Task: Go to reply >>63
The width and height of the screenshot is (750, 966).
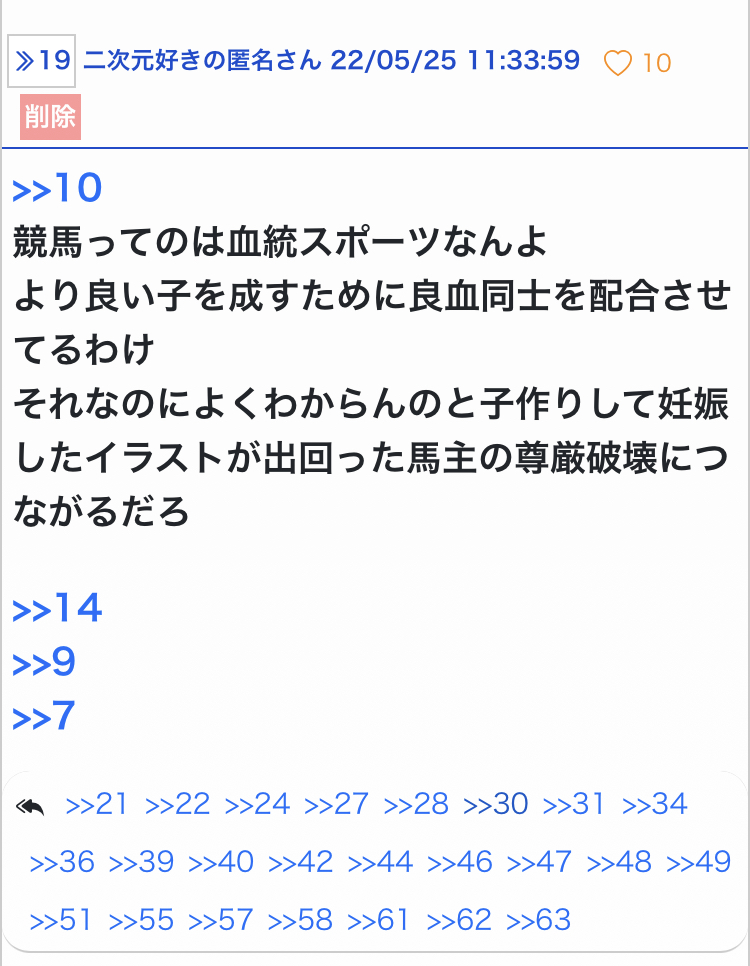Action: 539,919
